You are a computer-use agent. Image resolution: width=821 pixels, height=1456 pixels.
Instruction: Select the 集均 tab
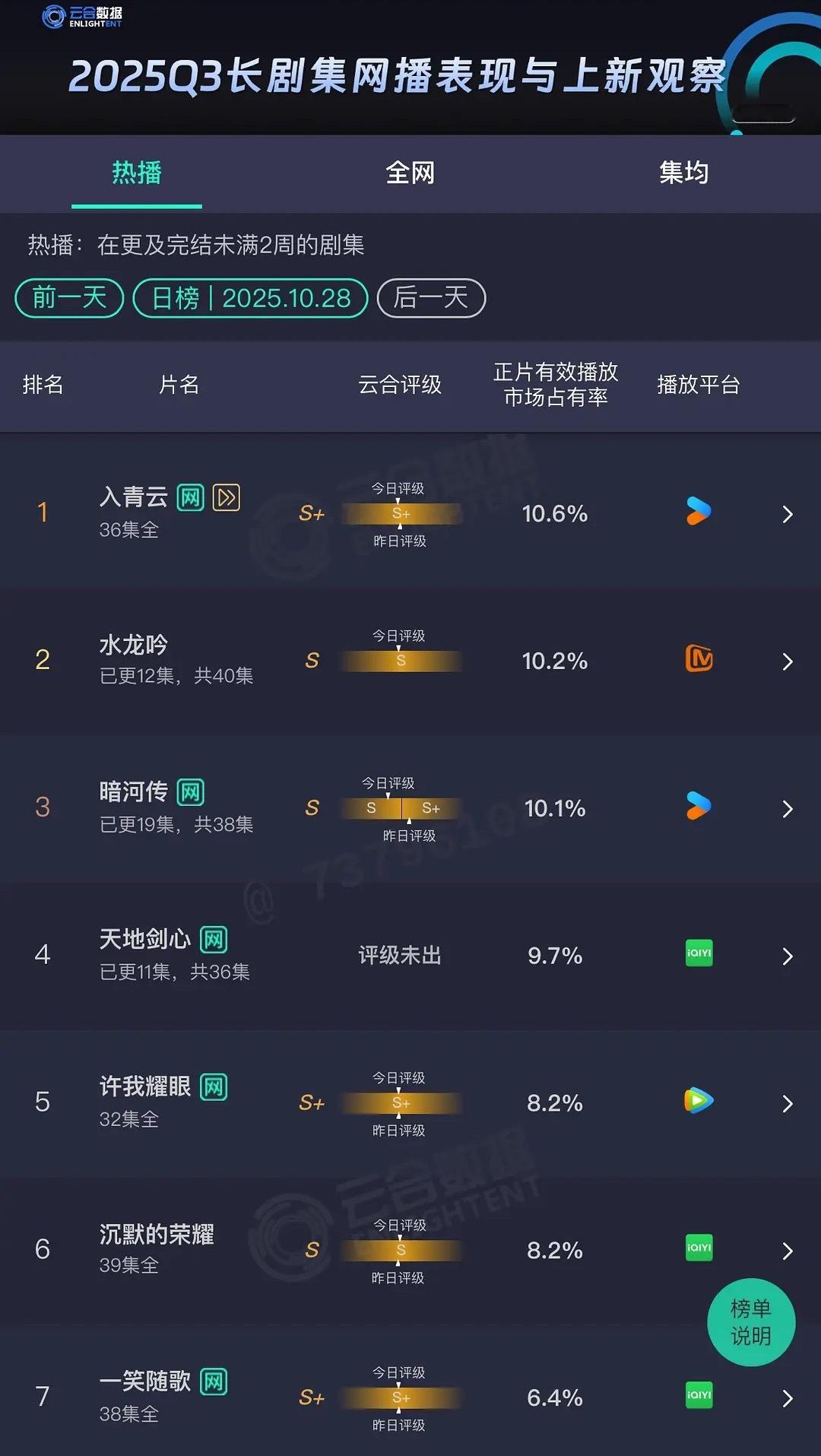pyautogui.click(x=683, y=173)
